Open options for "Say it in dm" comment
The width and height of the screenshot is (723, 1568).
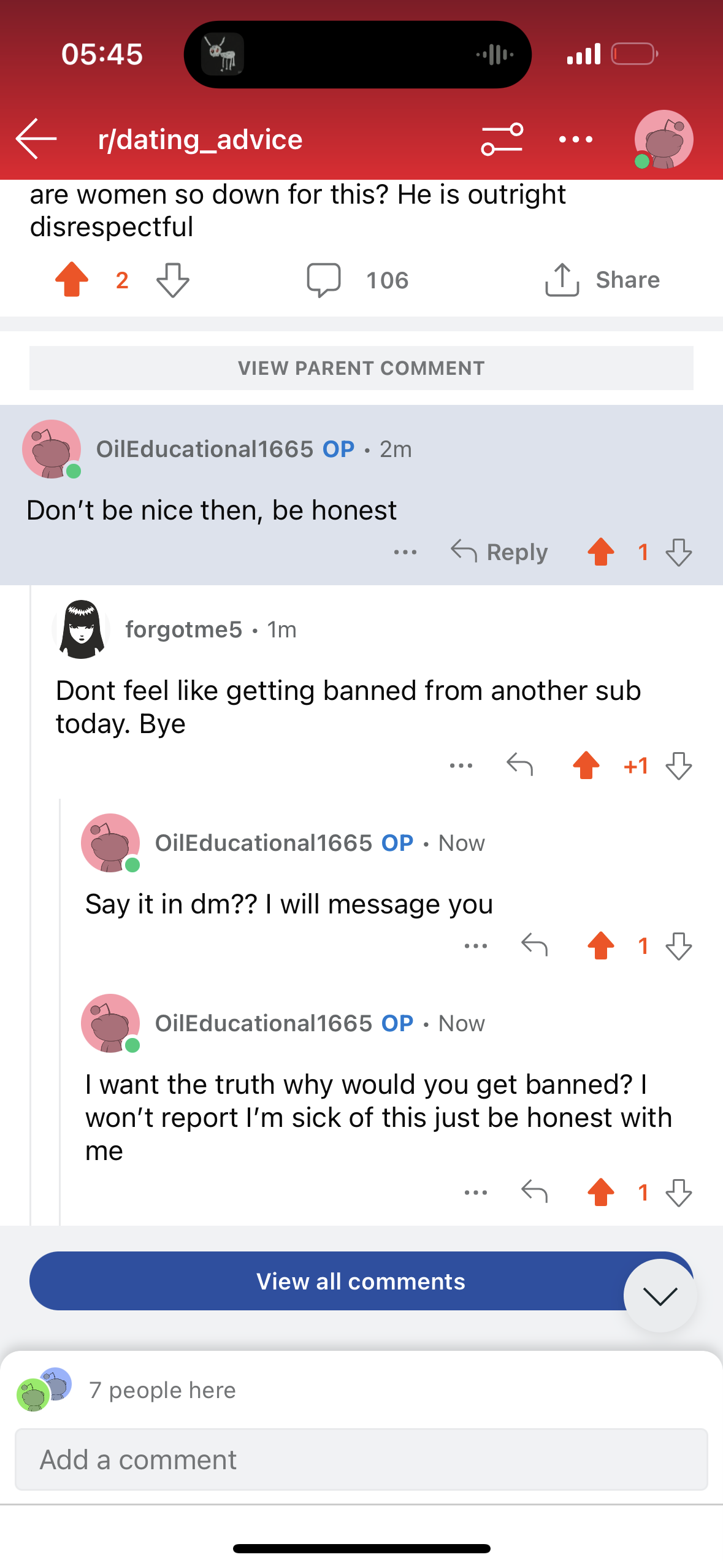(476, 946)
